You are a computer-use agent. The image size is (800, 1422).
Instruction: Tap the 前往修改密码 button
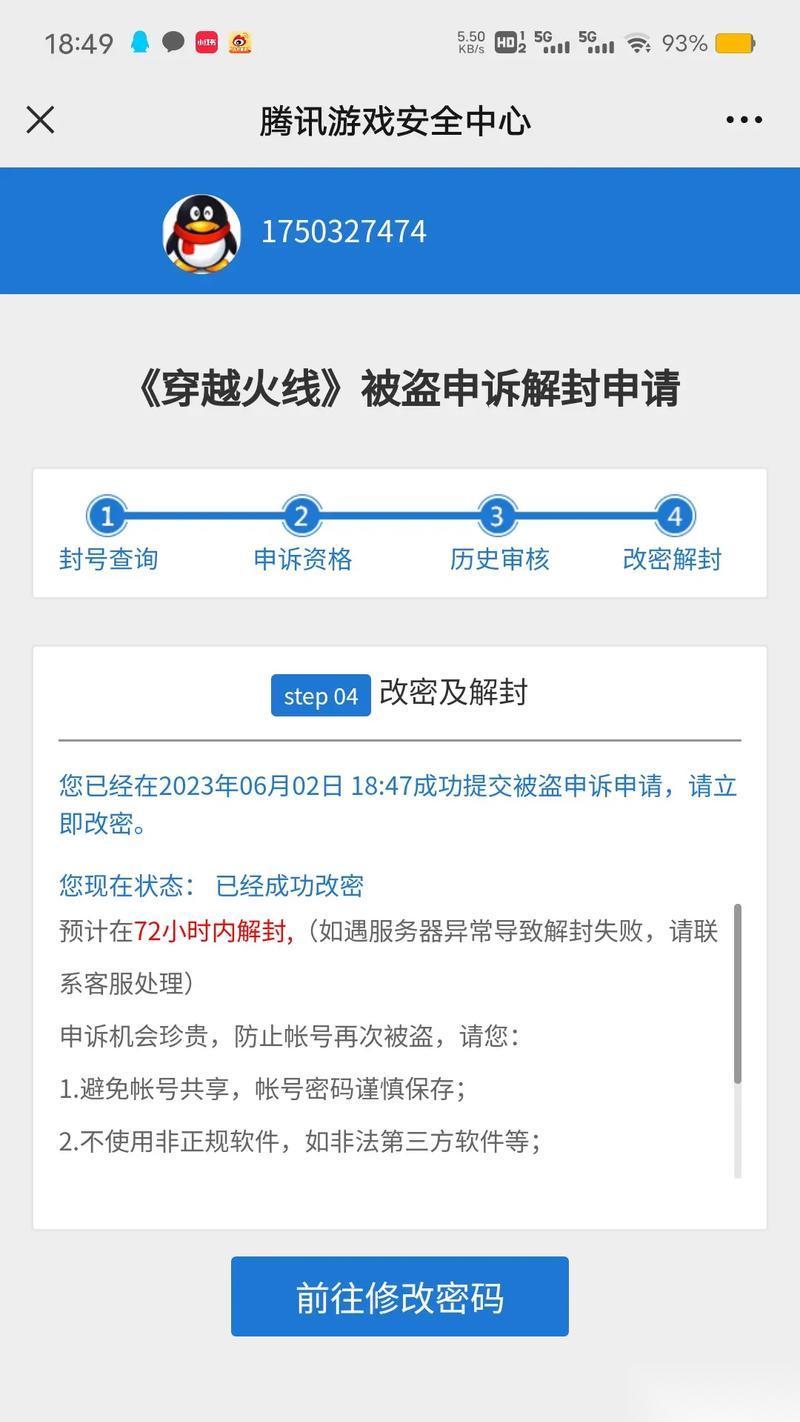click(x=399, y=1296)
